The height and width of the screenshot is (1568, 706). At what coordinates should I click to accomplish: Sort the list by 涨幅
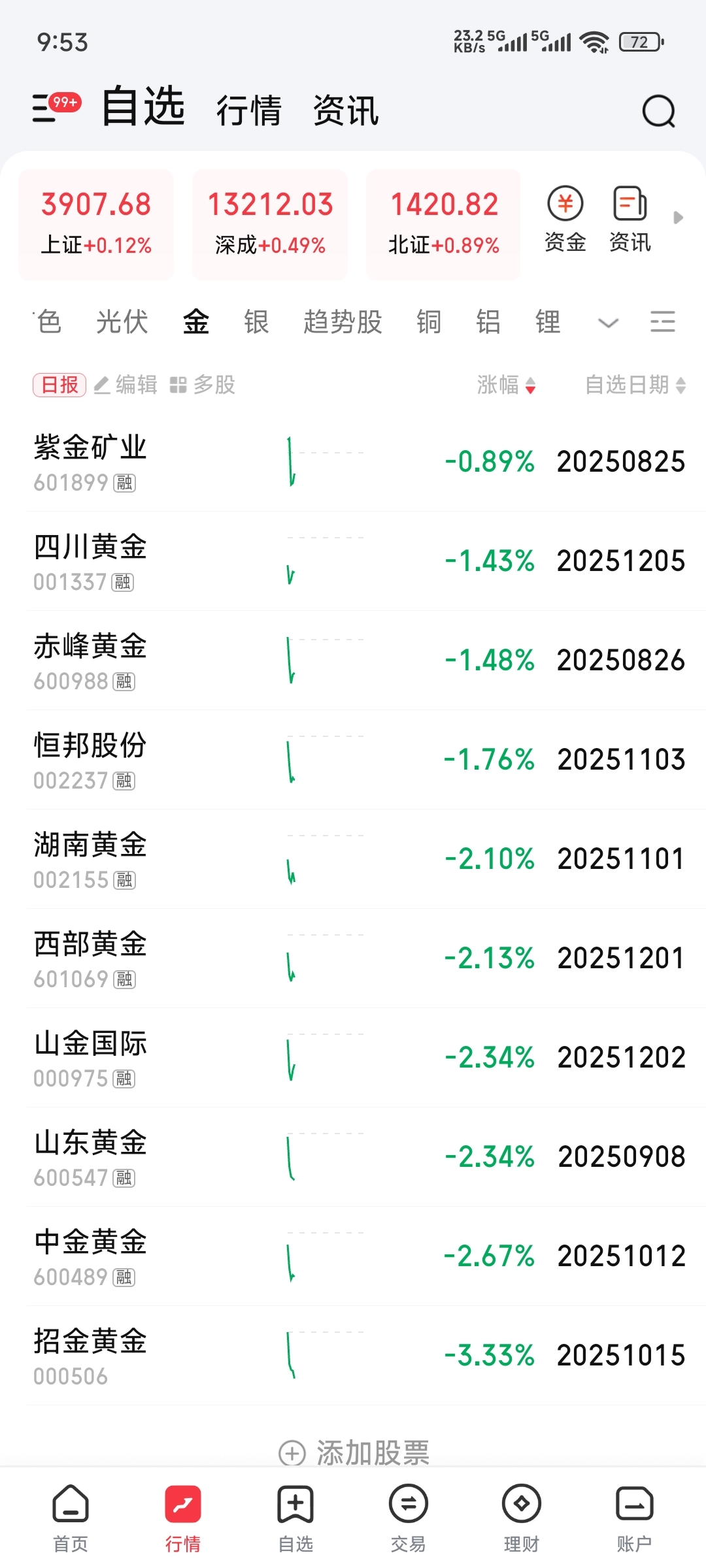coord(506,385)
